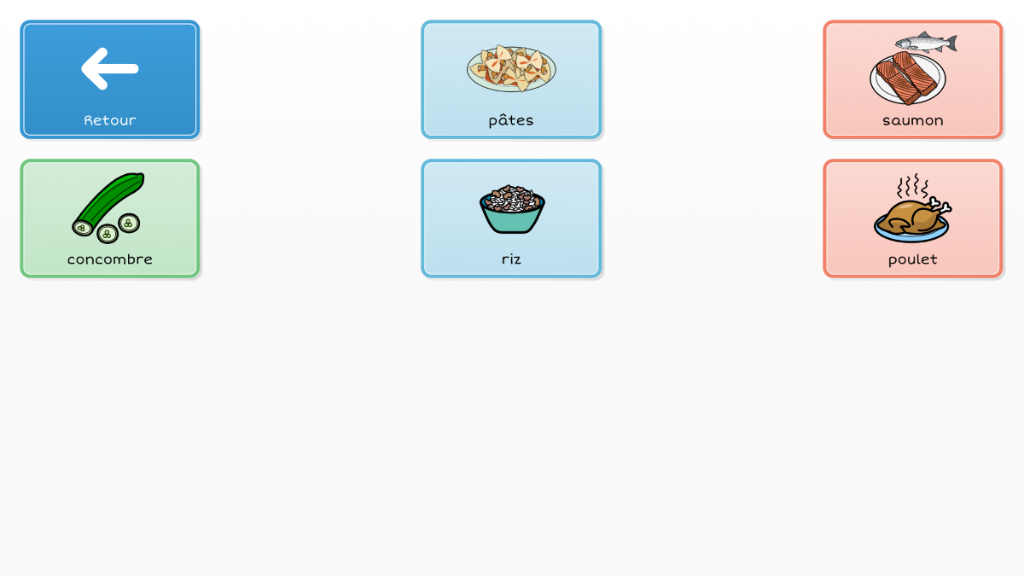1024x576 pixels.
Task: Select the poulet tile
Action: point(912,219)
